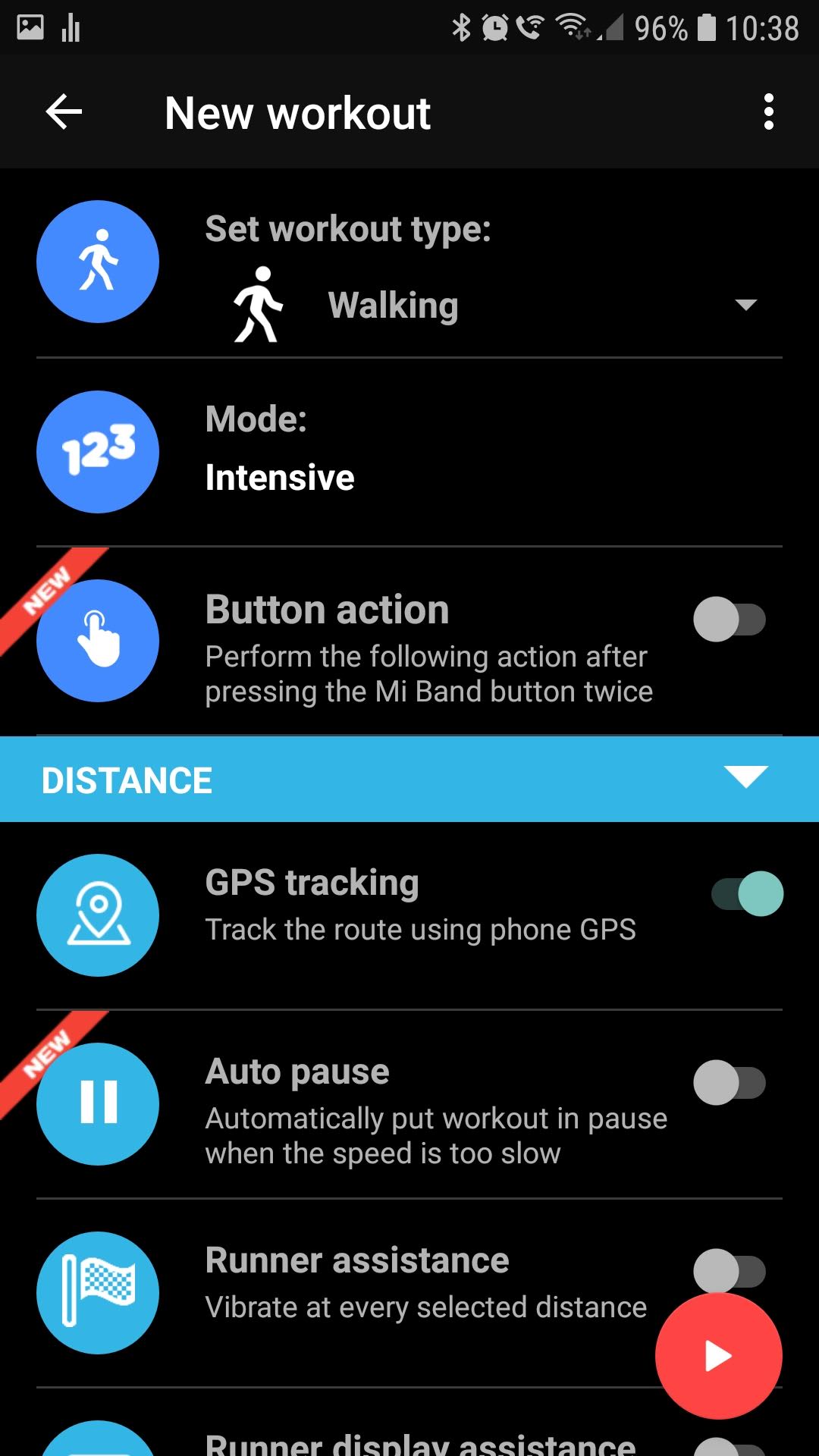Change the Intensive mode setting
Viewport: 819px width, 1456px height.
[x=409, y=452]
